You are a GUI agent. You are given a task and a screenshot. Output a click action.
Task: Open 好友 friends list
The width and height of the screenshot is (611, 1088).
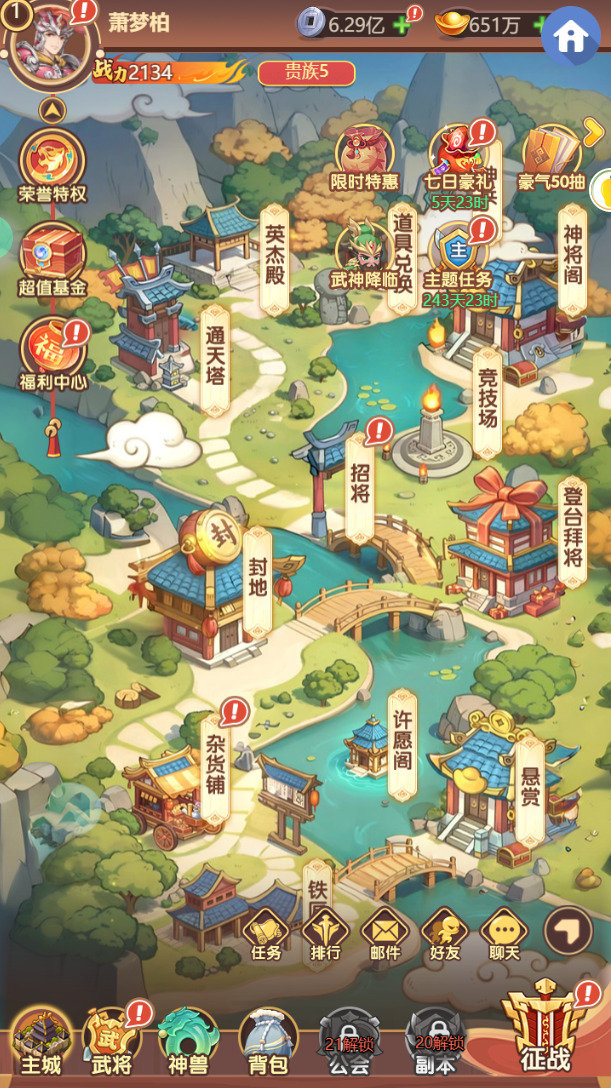pyautogui.click(x=445, y=933)
